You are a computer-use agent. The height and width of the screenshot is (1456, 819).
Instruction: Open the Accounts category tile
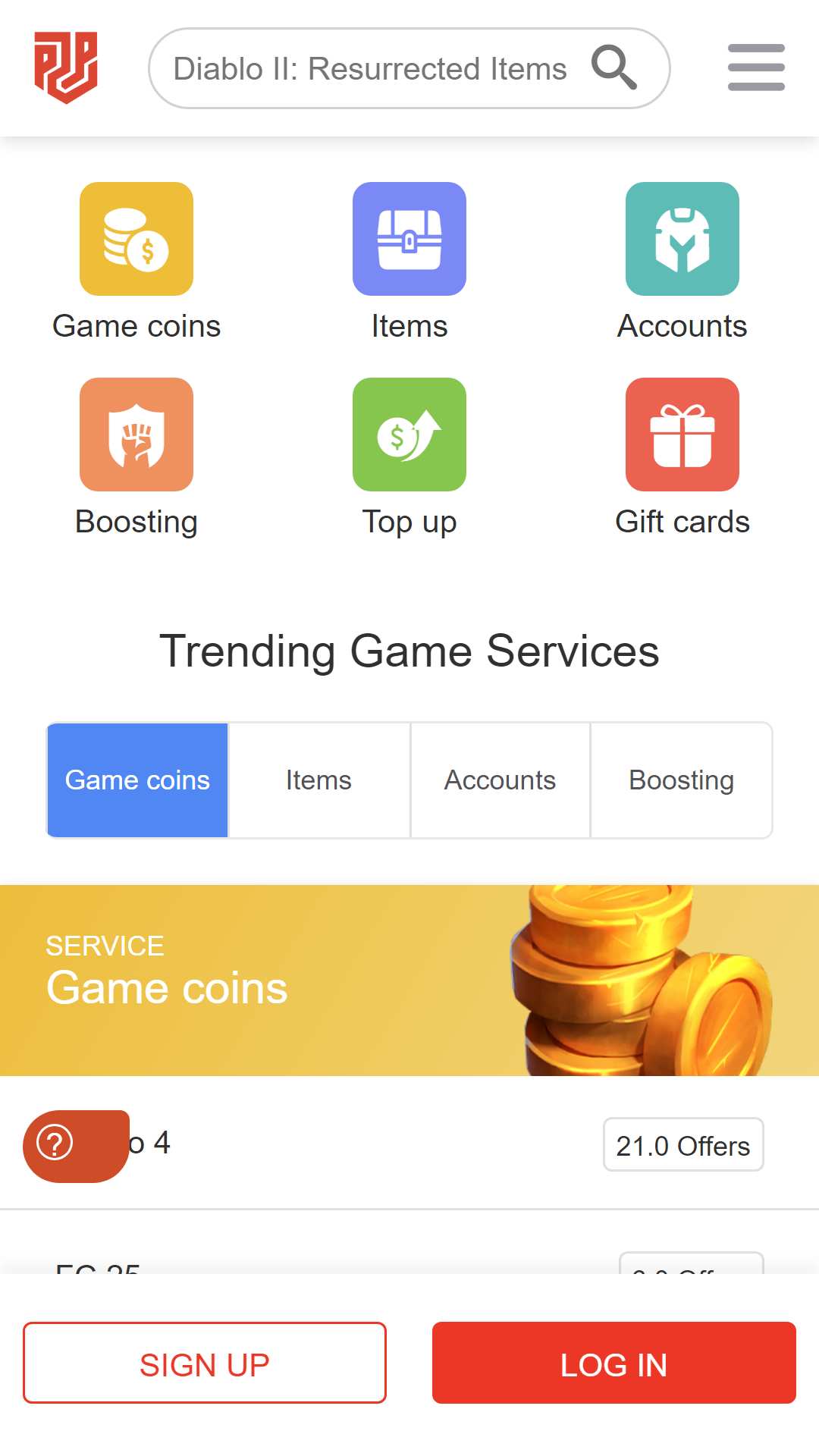click(x=682, y=262)
